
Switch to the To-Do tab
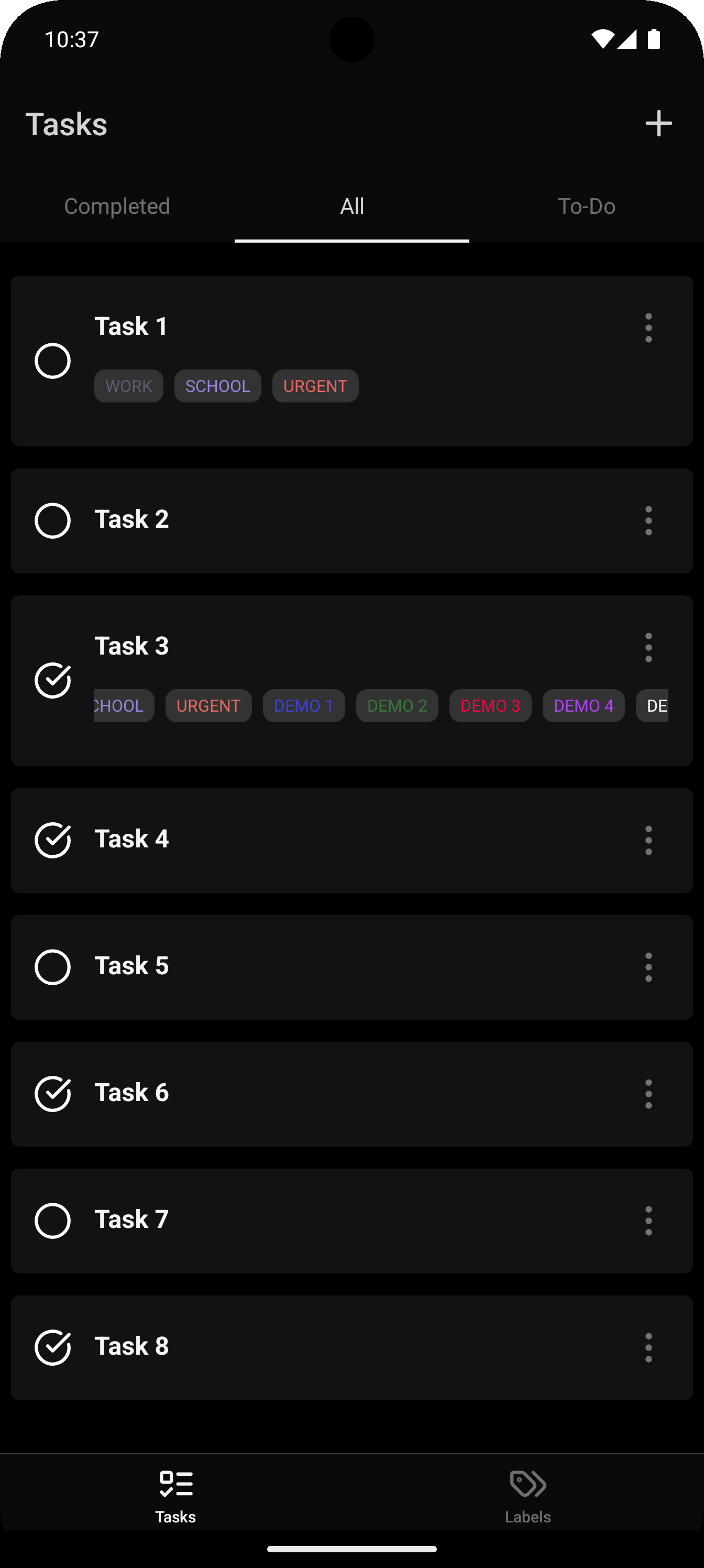pos(587,206)
